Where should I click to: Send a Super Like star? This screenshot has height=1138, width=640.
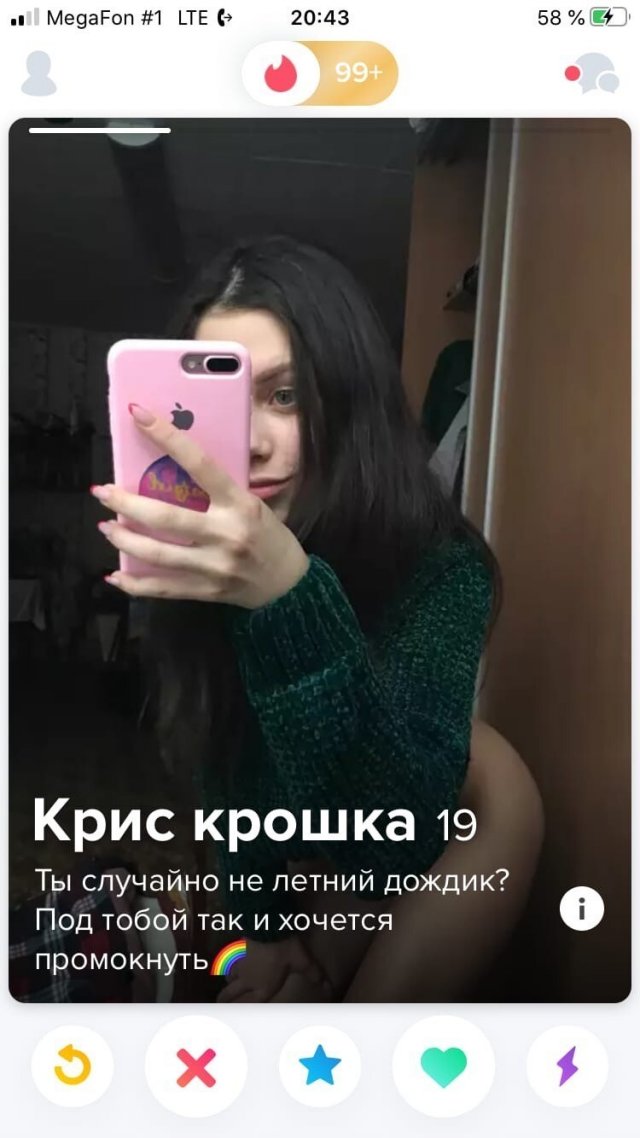point(320,1067)
